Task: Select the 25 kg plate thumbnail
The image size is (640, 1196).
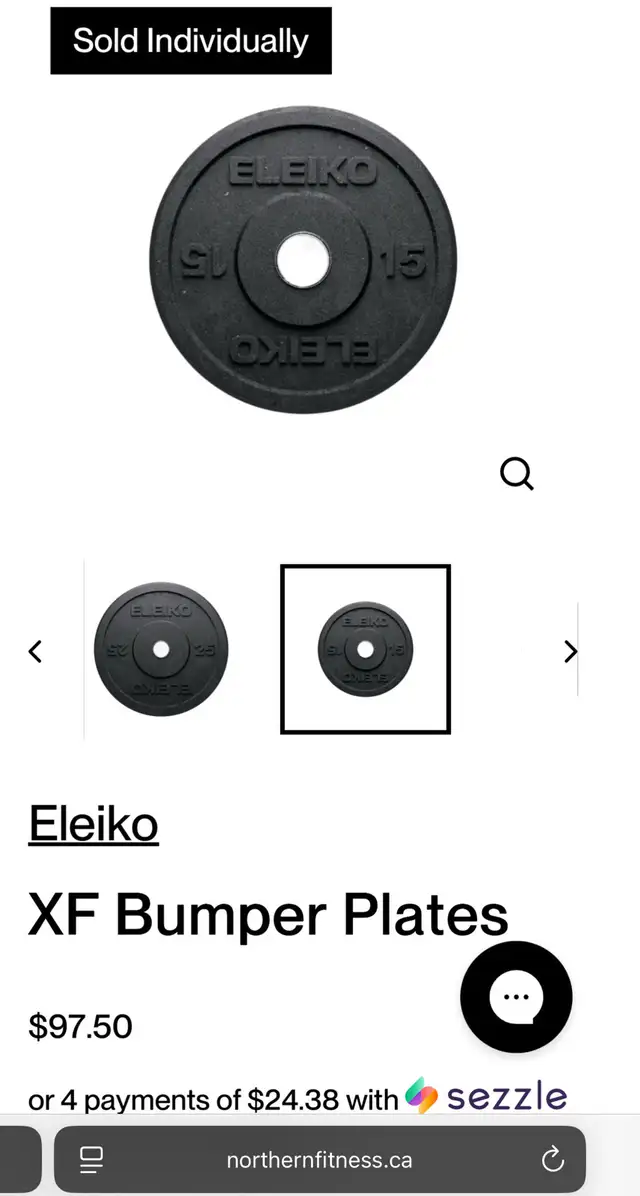Action: pos(161,649)
